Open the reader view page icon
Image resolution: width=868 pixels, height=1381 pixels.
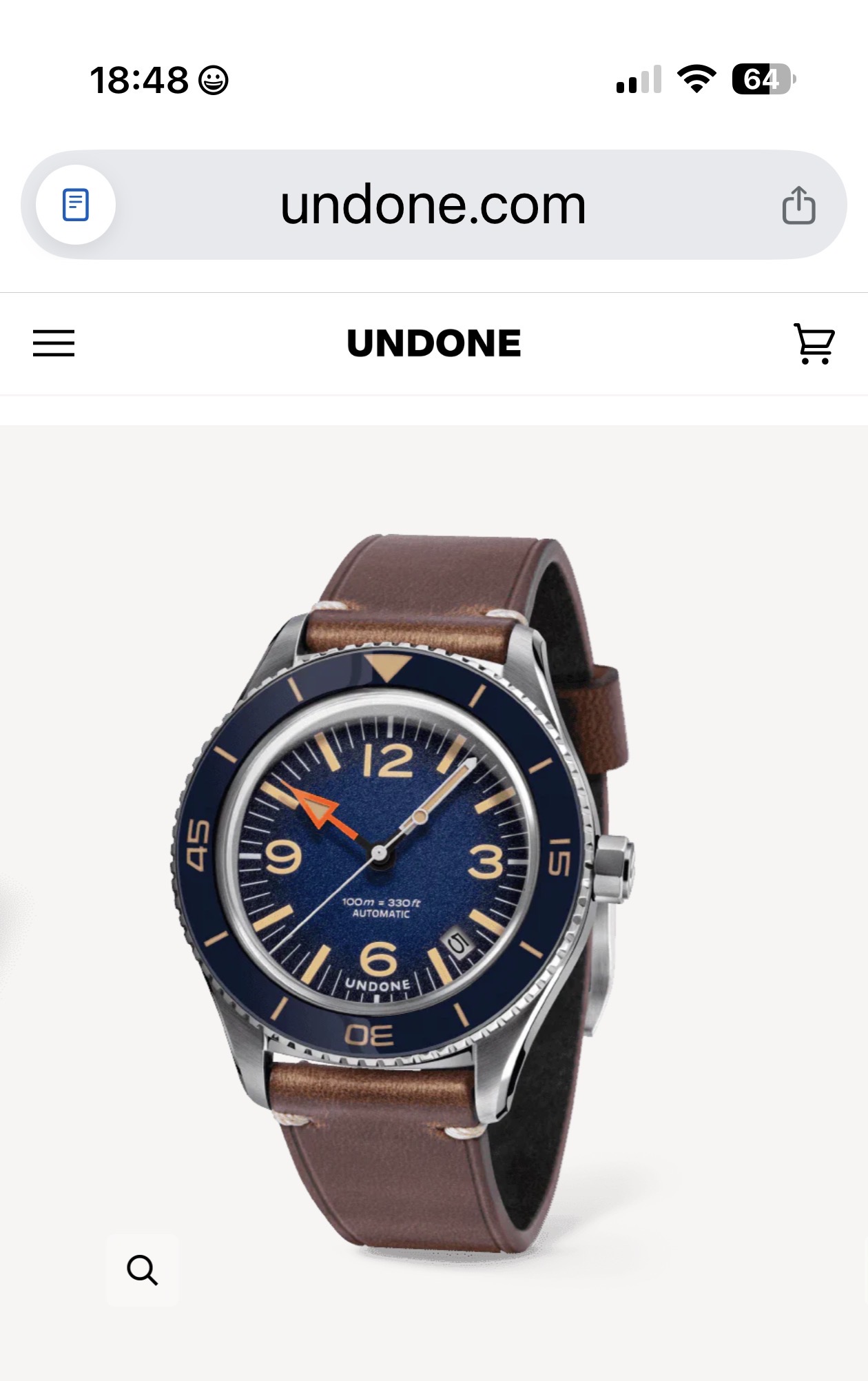pyautogui.click(x=76, y=205)
